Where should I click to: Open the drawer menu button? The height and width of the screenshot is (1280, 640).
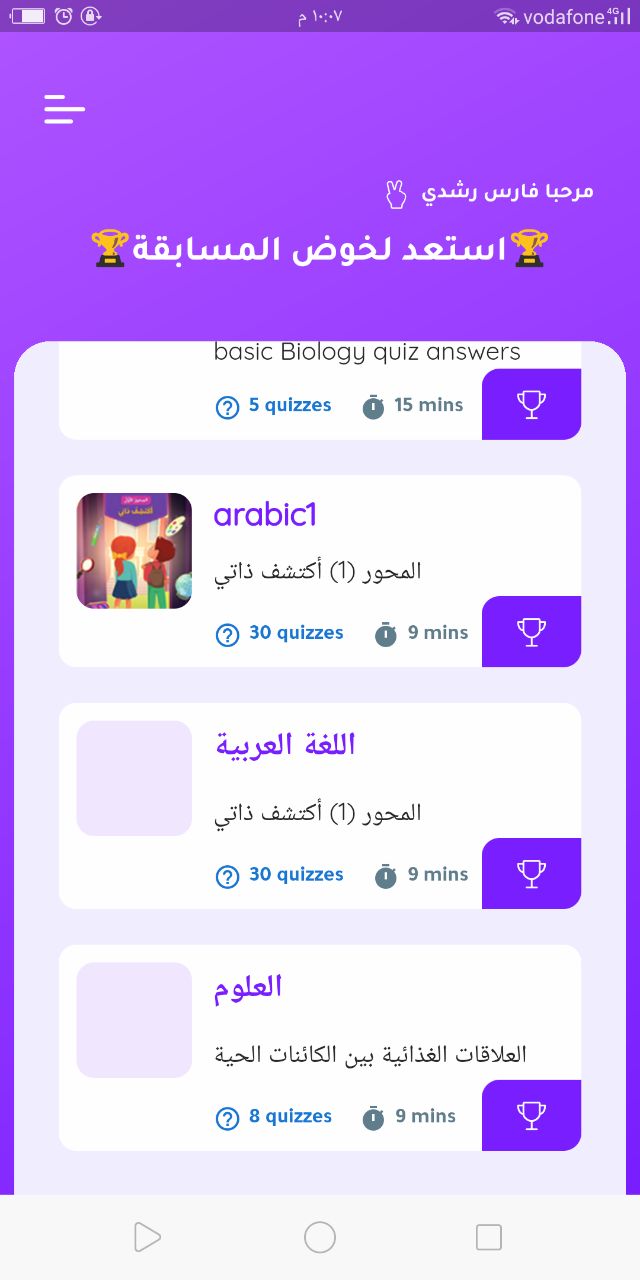click(64, 108)
